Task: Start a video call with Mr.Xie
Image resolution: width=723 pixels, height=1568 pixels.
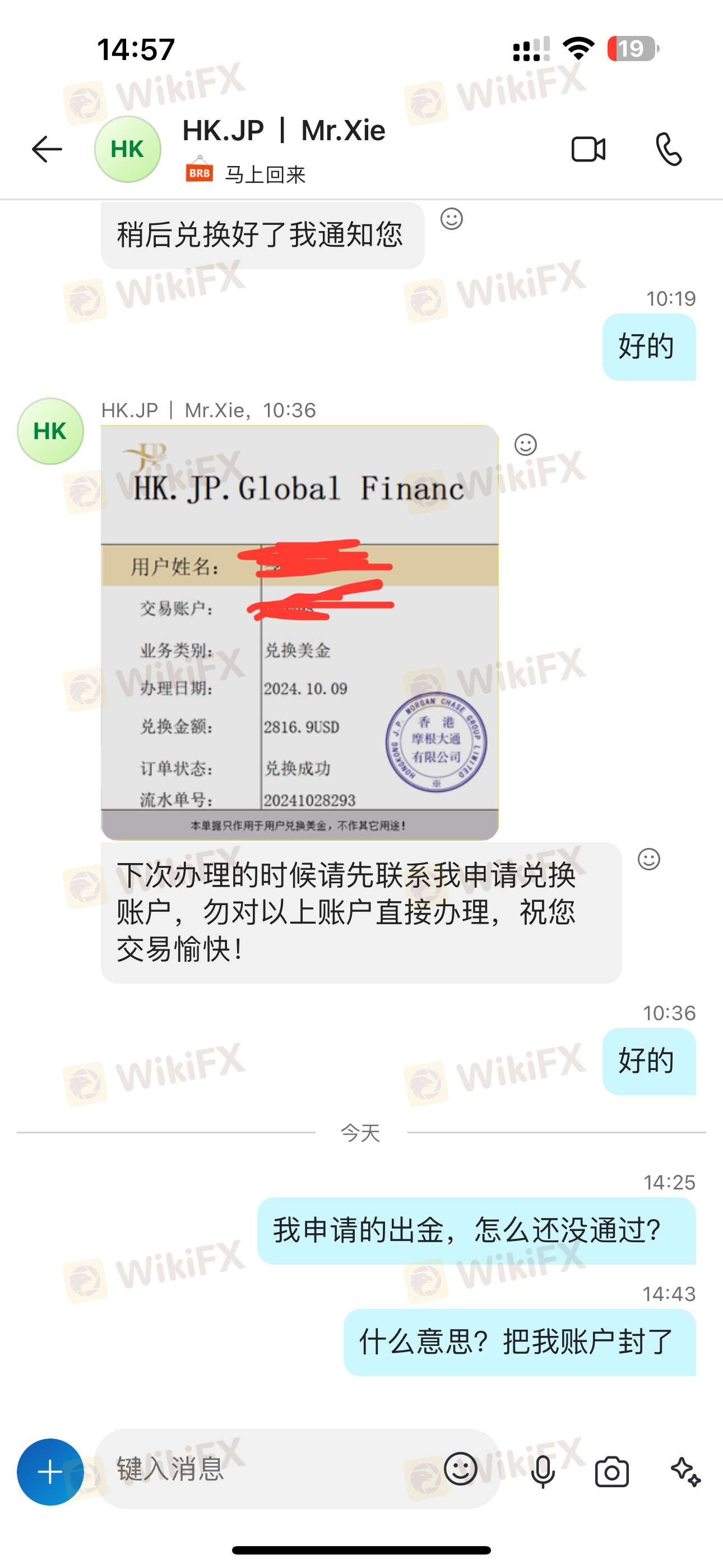Action: pyautogui.click(x=588, y=149)
